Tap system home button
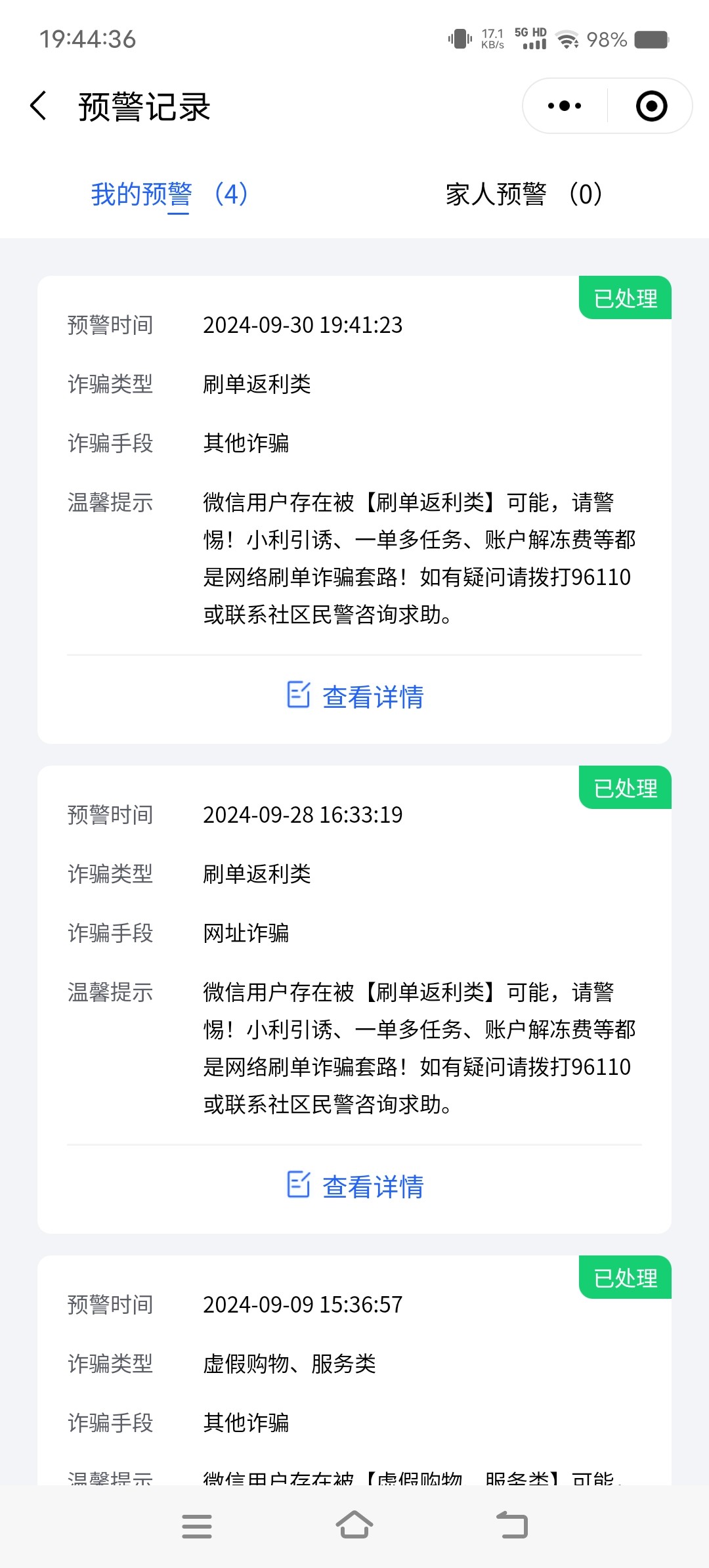 coord(354,1525)
